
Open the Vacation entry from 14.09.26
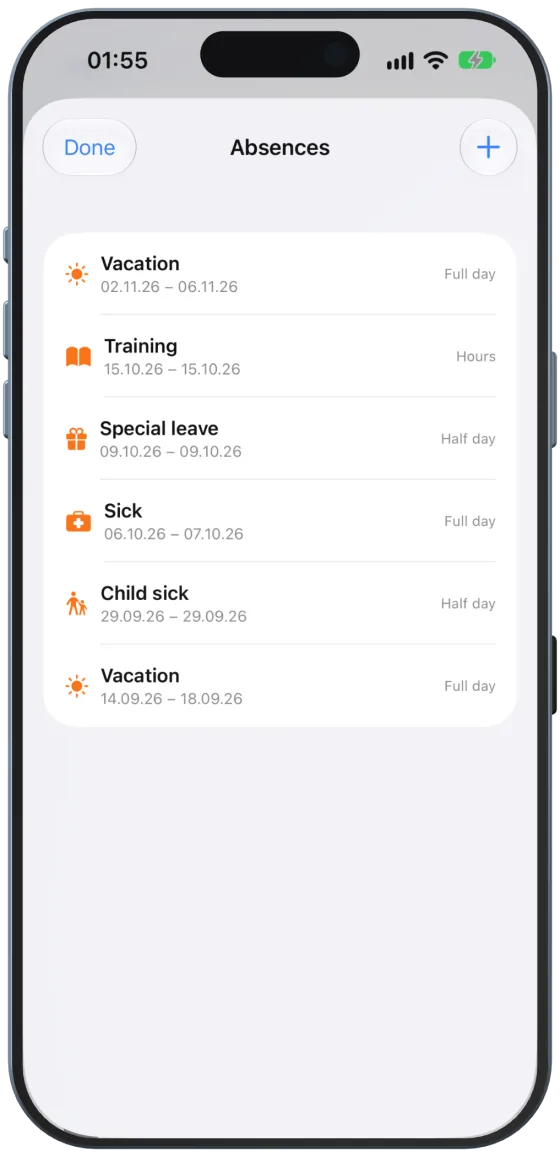click(280, 686)
